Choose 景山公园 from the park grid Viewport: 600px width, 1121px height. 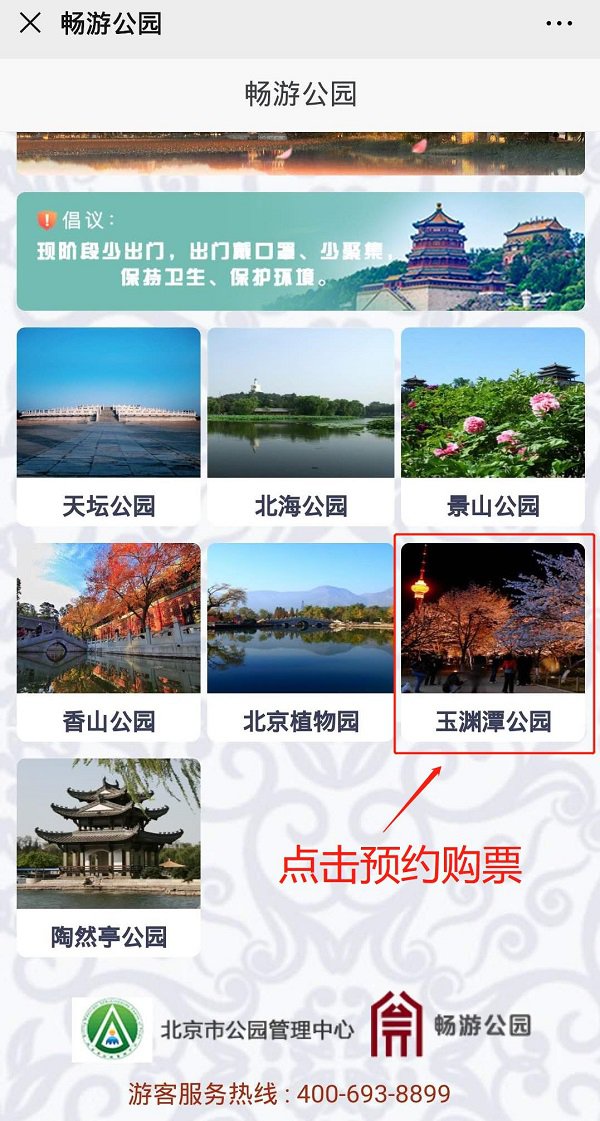492,425
